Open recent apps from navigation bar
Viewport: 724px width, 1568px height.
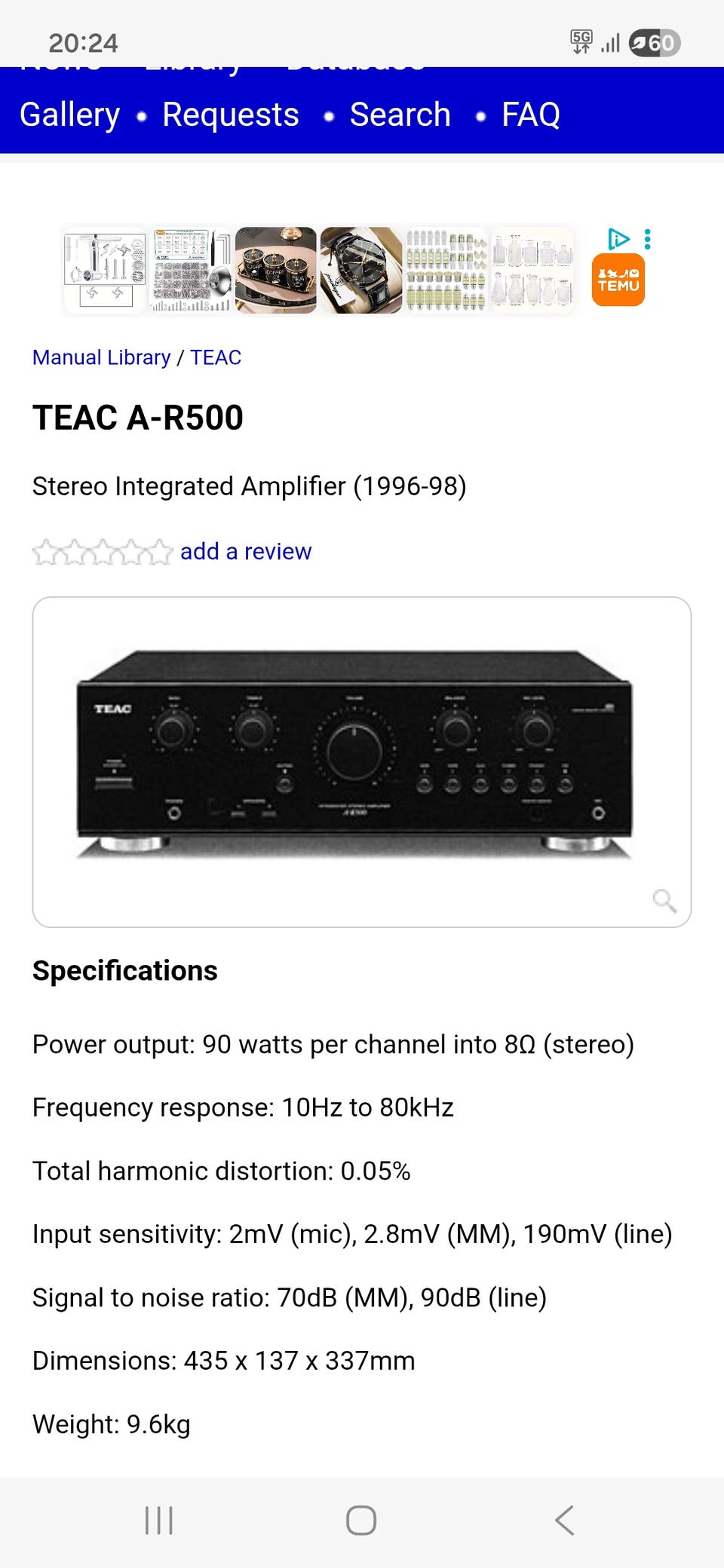(158, 1520)
